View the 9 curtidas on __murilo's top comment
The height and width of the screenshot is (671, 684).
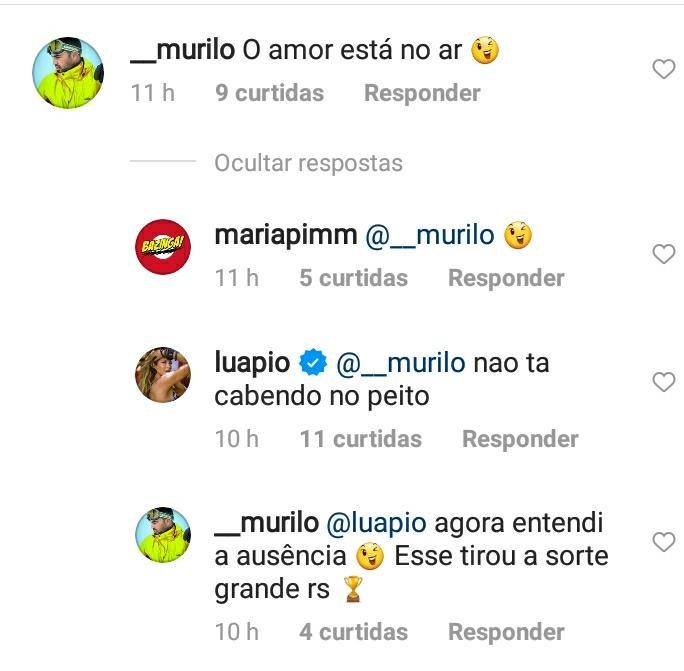click(269, 93)
